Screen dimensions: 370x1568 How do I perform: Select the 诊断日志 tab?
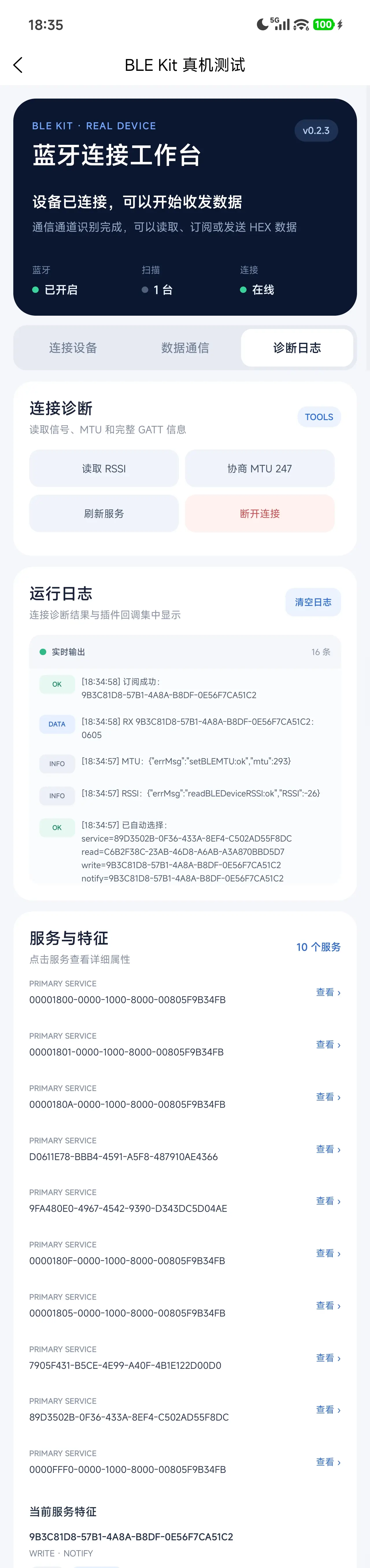point(297,347)
